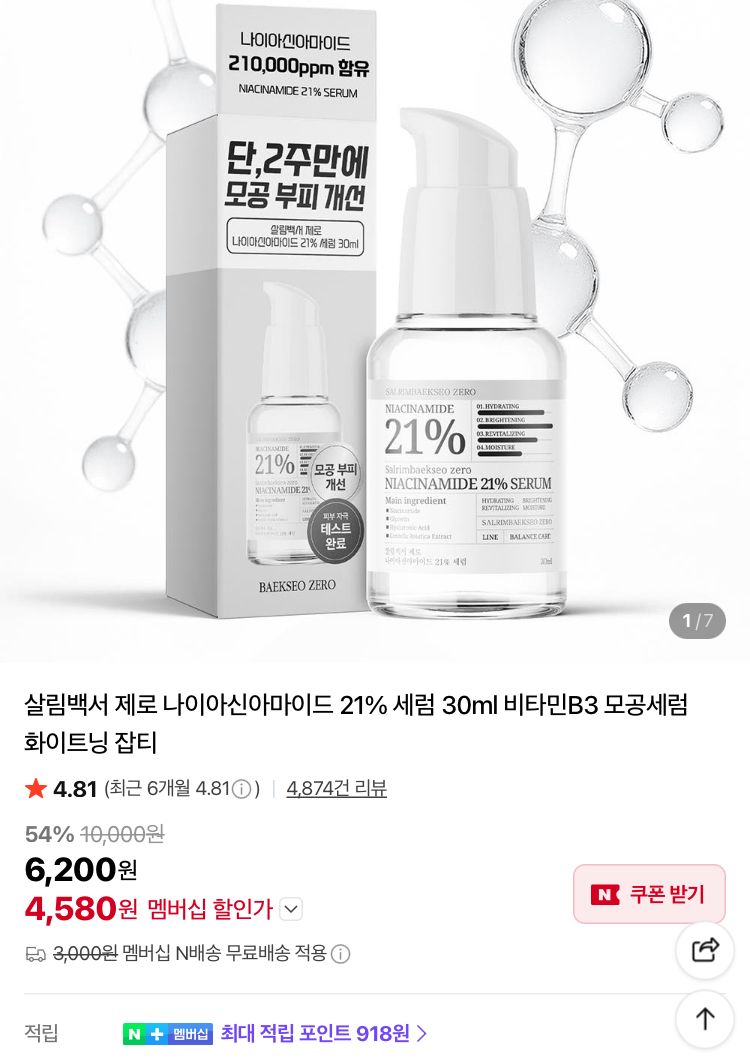Open the 4,874건 리뷰 link
The image size is (750, 1058).
336,788
